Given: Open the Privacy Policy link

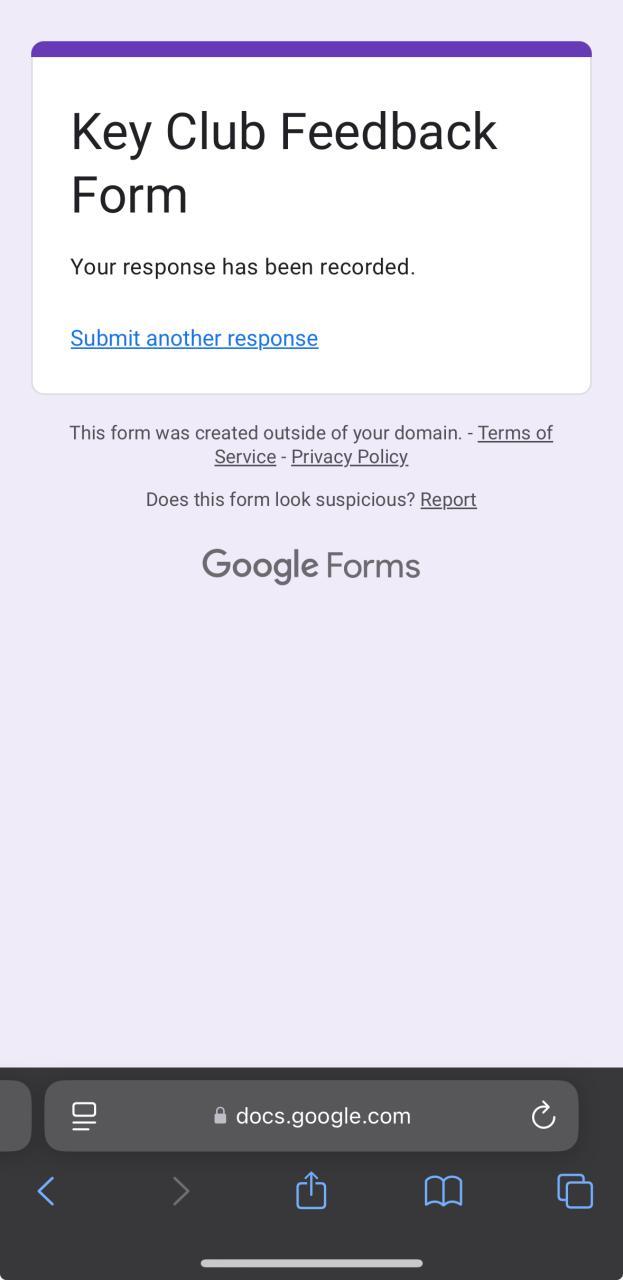Looking at the screenshot, I should click(x=349, y=457).
